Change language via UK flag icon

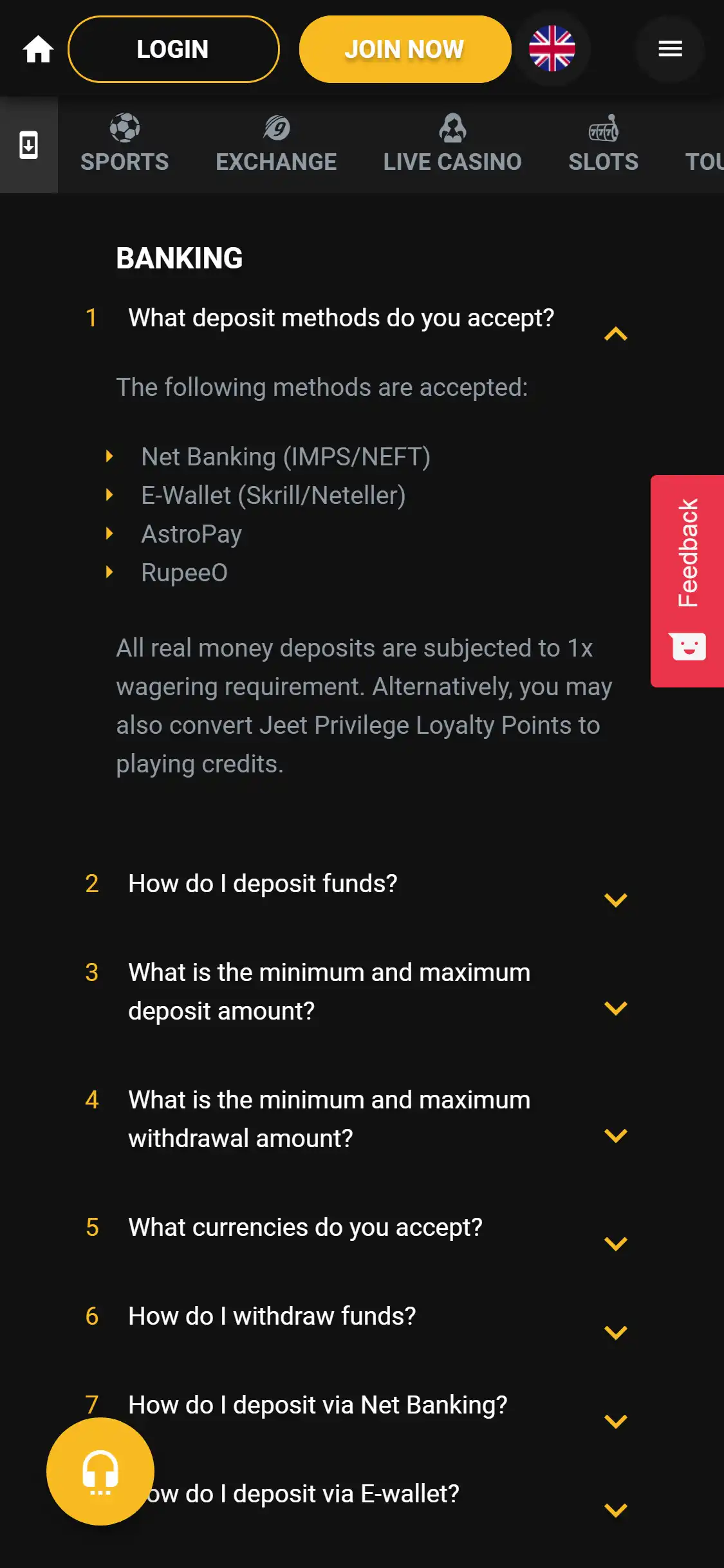pos(552,49)
